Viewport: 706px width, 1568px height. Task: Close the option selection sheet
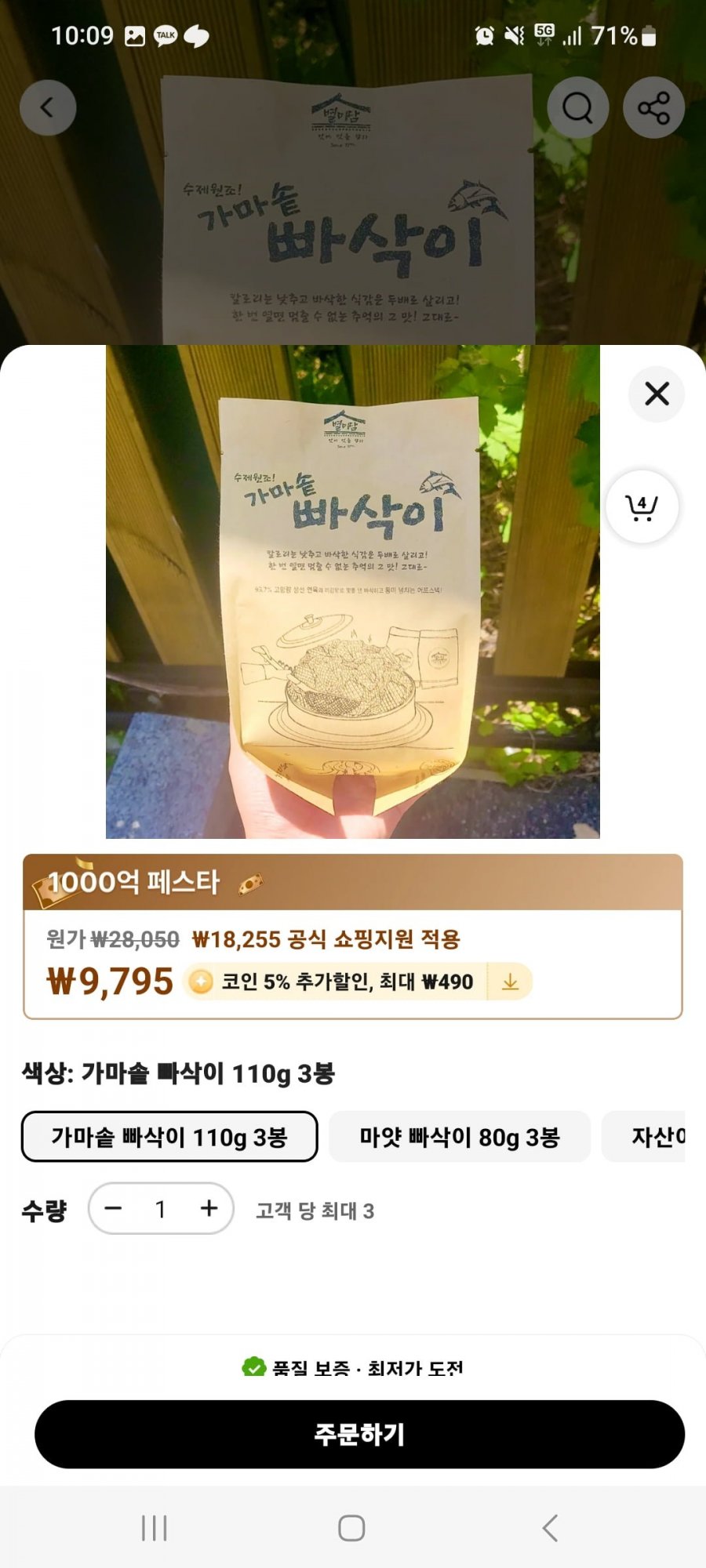(657, 394)
